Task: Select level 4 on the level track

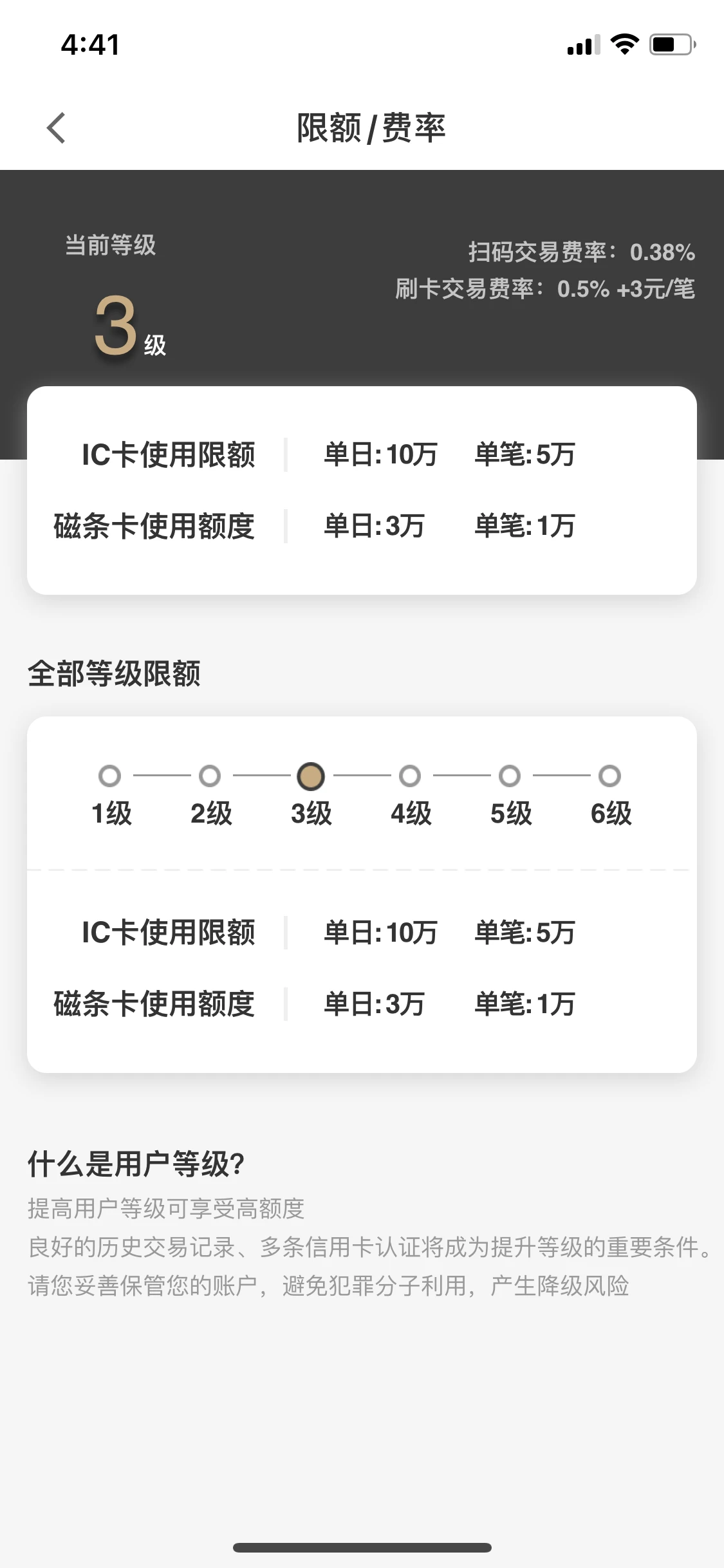Action: [411, 776]
